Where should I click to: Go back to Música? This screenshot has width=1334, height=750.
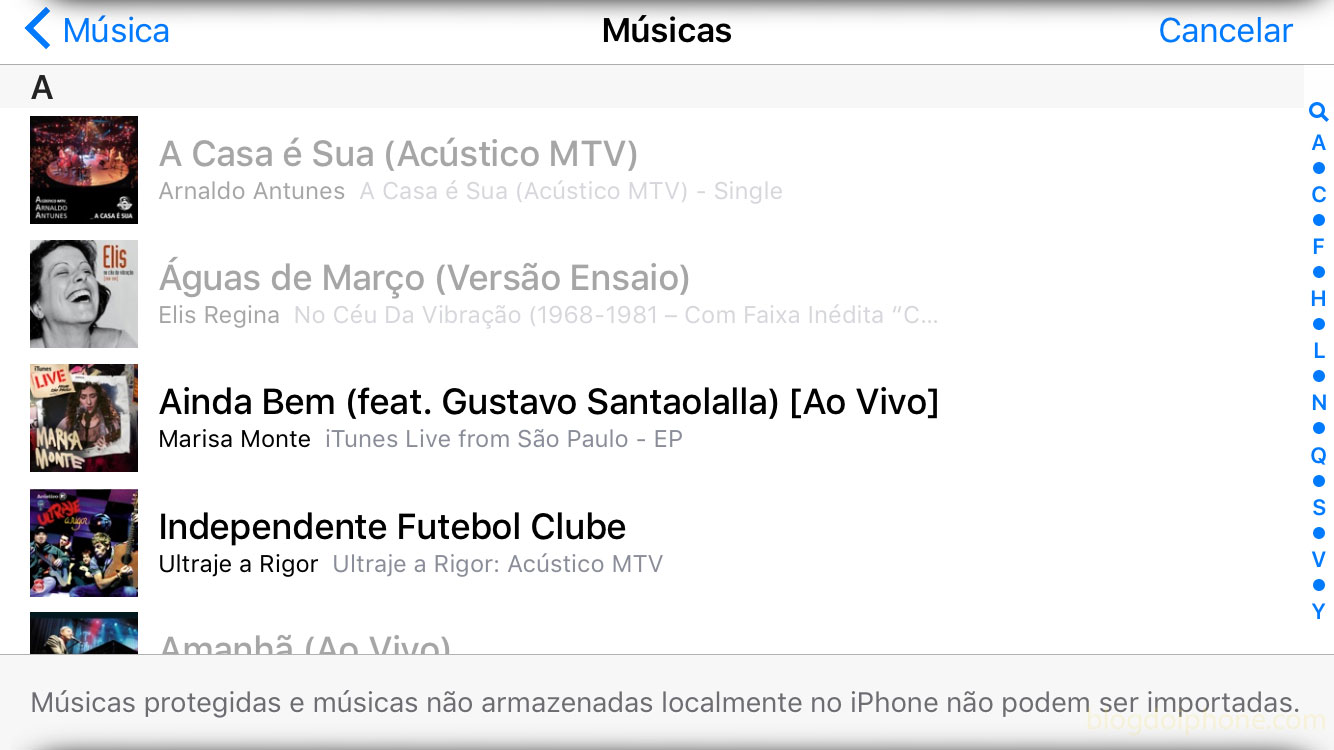pyautogui.click(x=97, y=30)
